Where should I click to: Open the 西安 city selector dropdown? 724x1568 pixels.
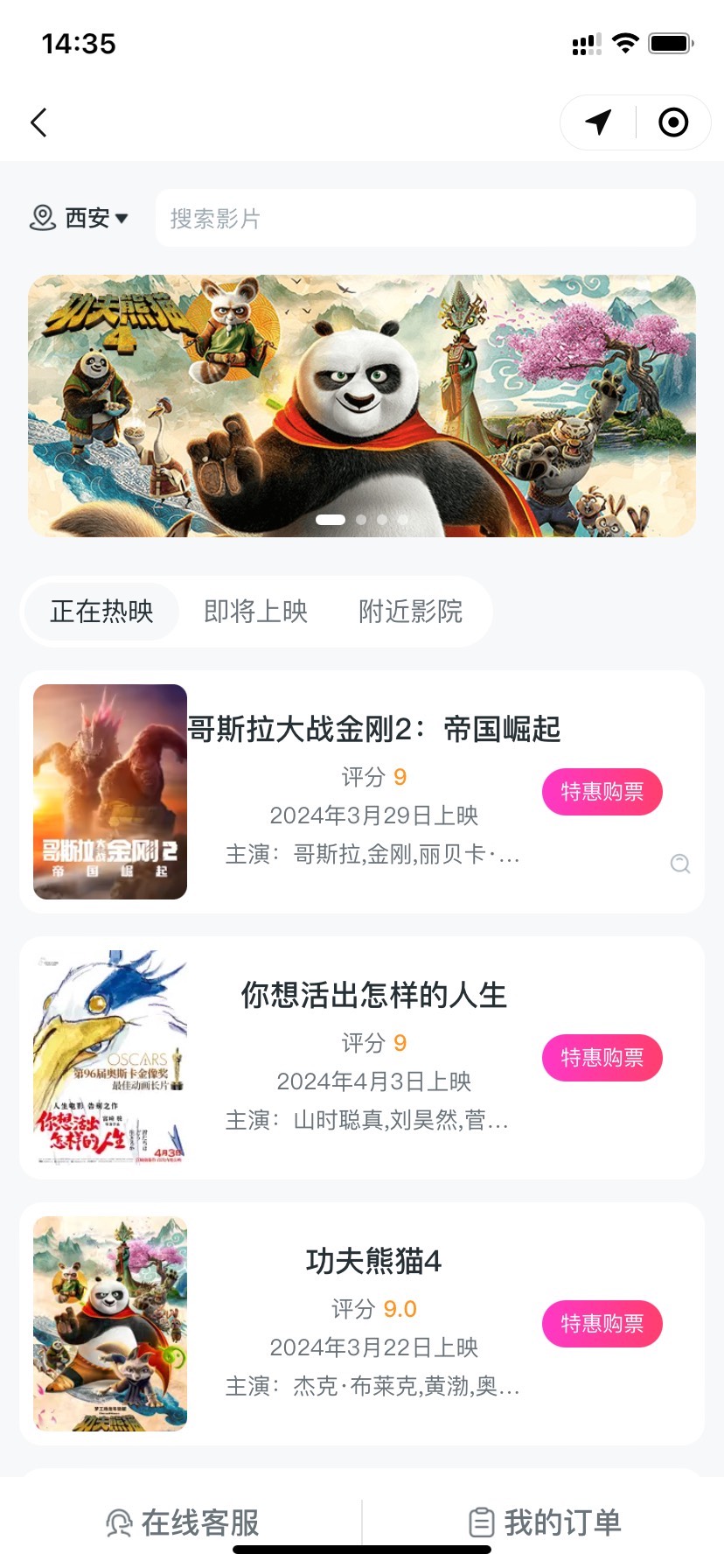[80, 218]
